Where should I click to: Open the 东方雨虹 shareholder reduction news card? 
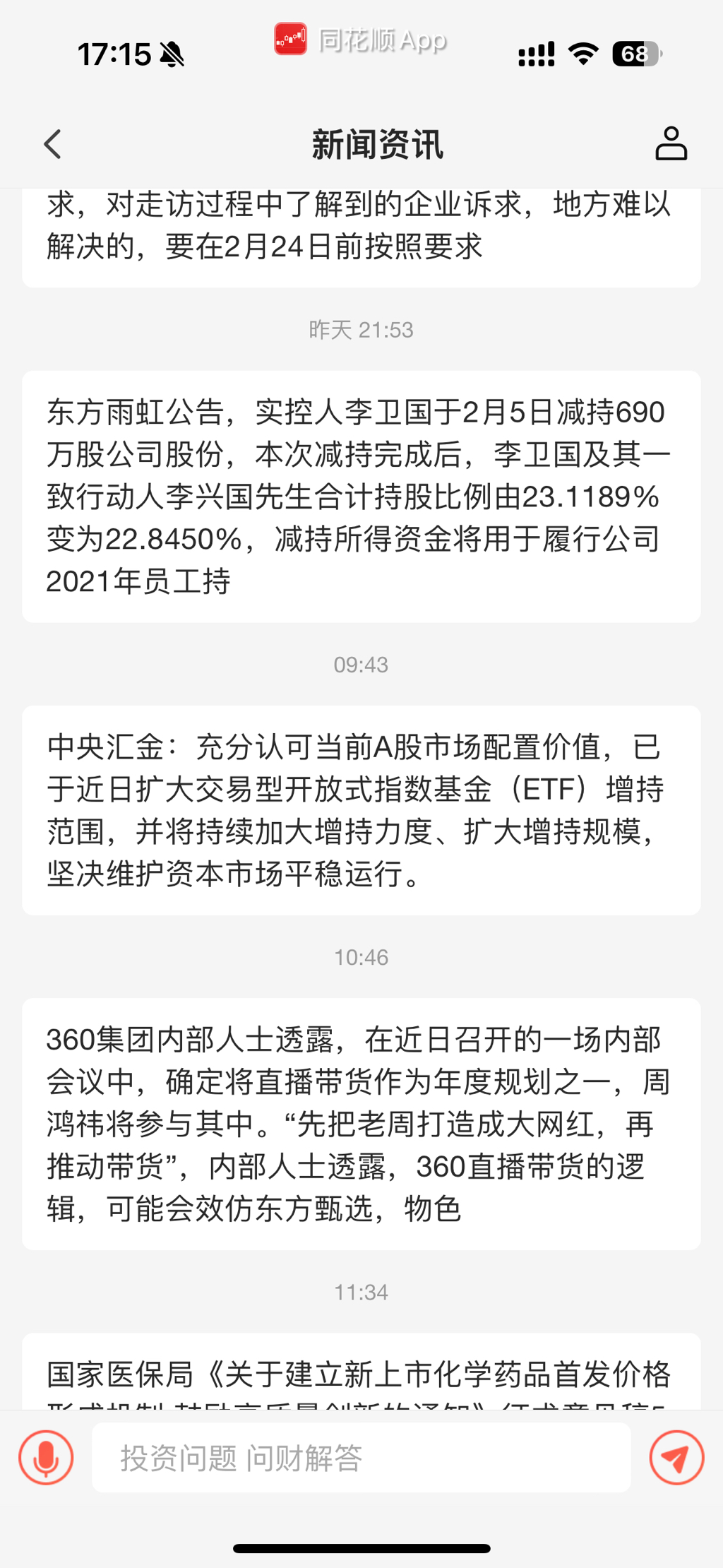click(361, 496)
